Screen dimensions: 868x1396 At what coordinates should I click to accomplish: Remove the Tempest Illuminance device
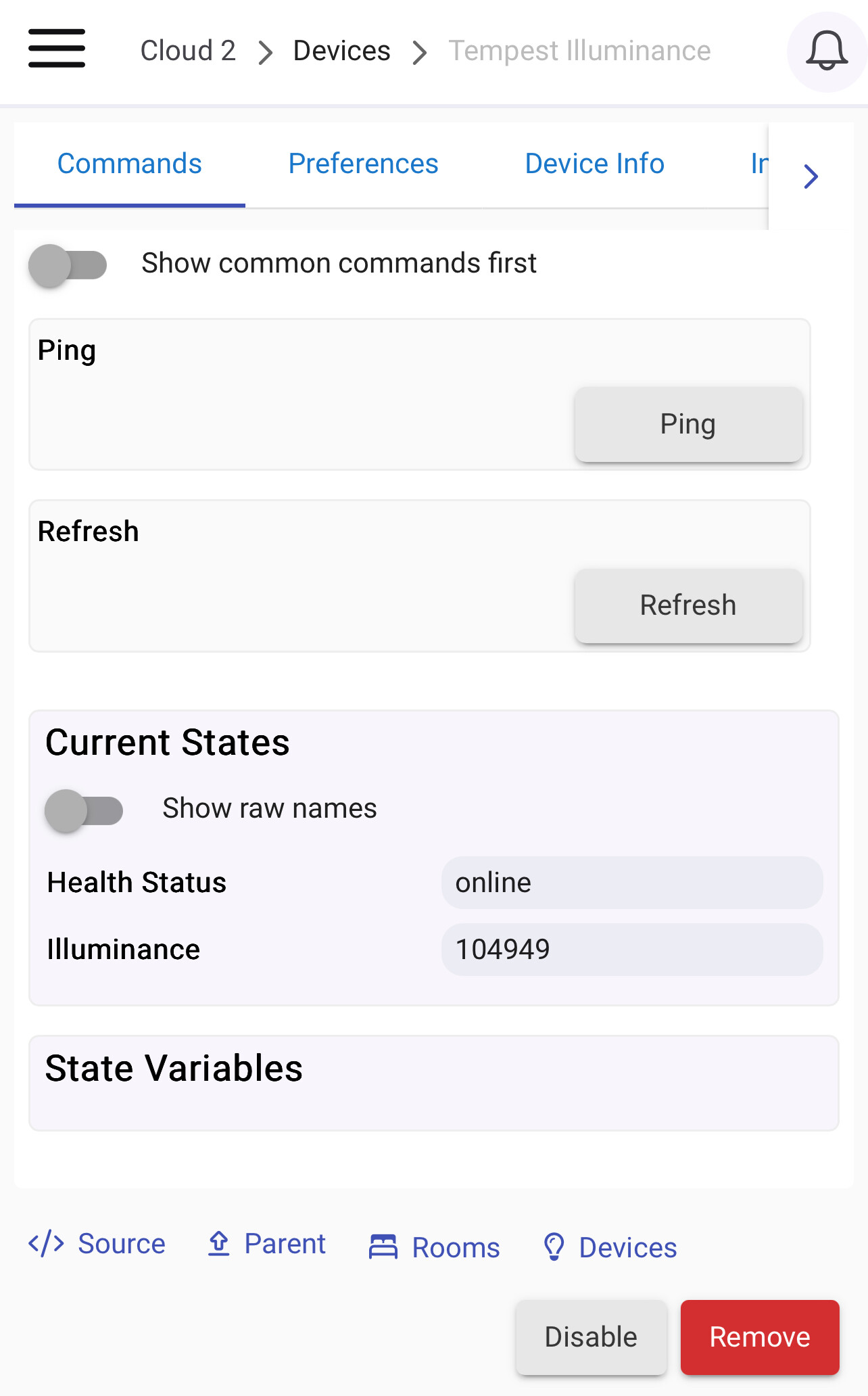tap(759, 1337)
